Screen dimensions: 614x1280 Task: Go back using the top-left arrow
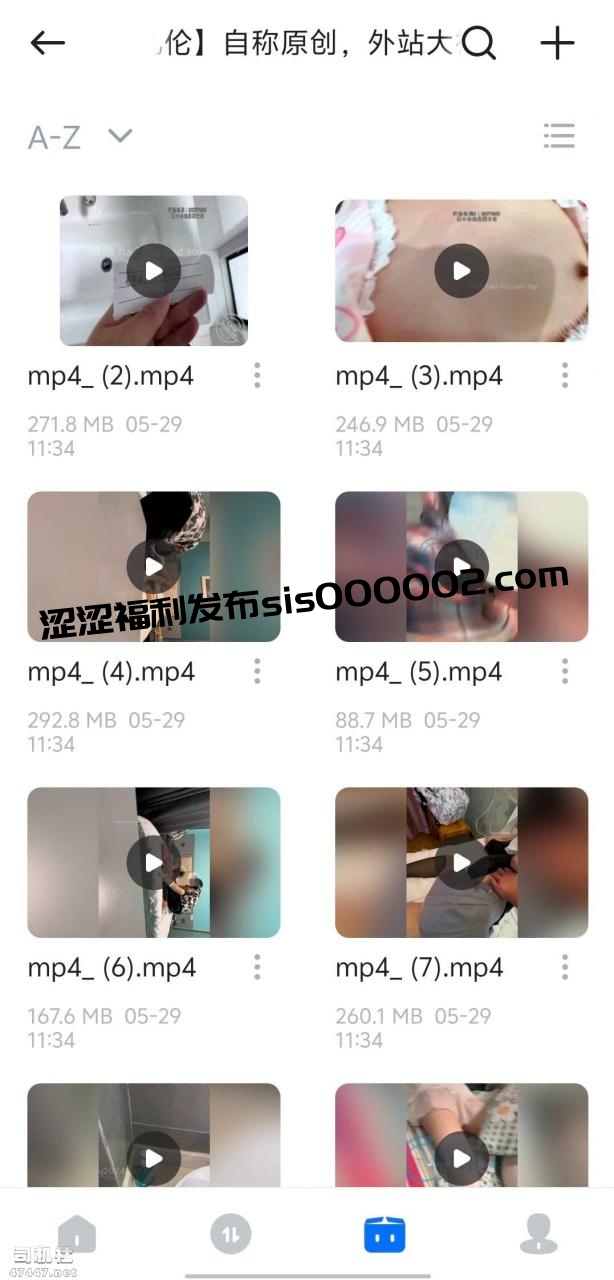47,43
